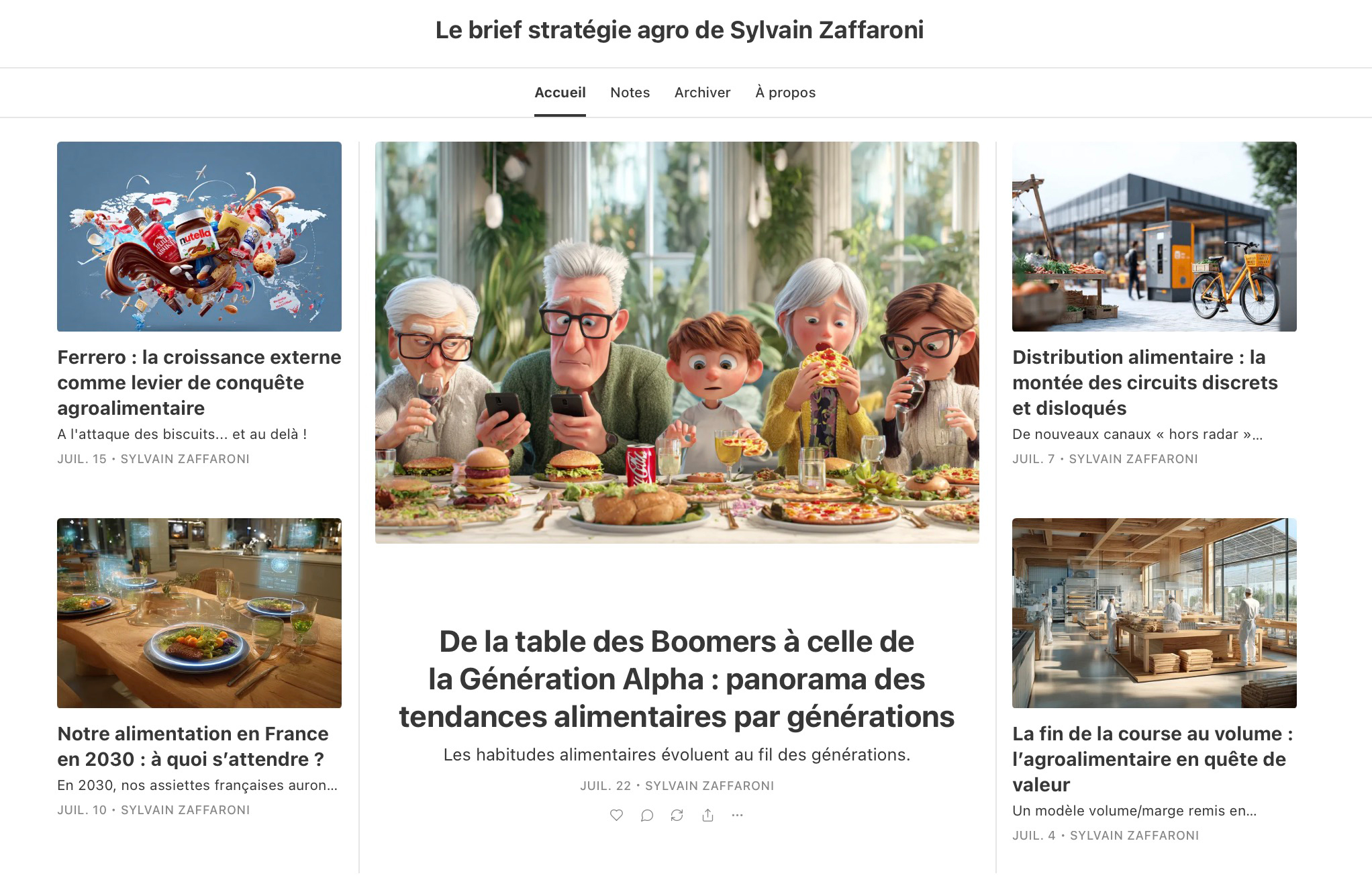Select the Accueil tab
The width and height of the screenshot is (1372, 886).
[x=560, y=93]
